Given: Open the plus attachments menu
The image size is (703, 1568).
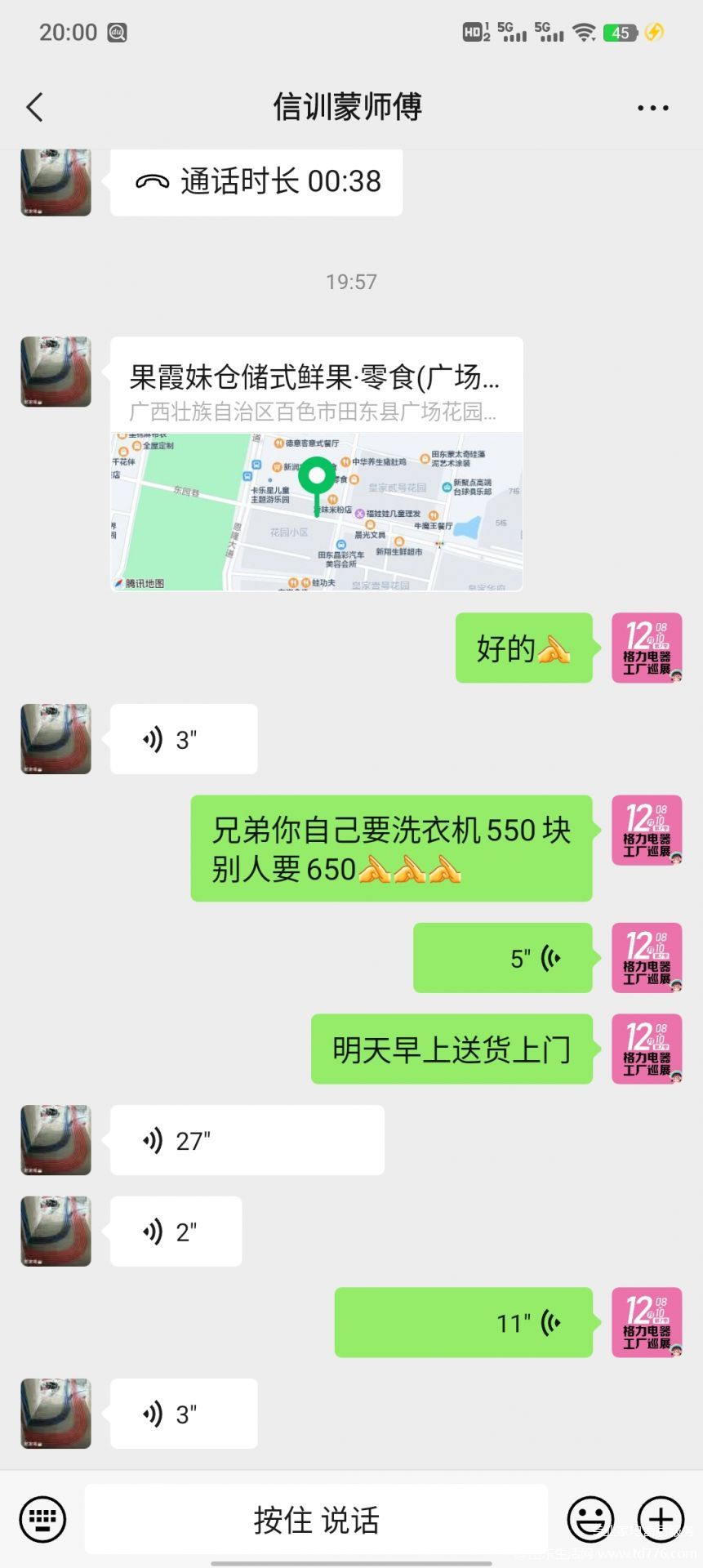Looking at the screenshot, I should pyautogui.click(x=661, y=1519).
